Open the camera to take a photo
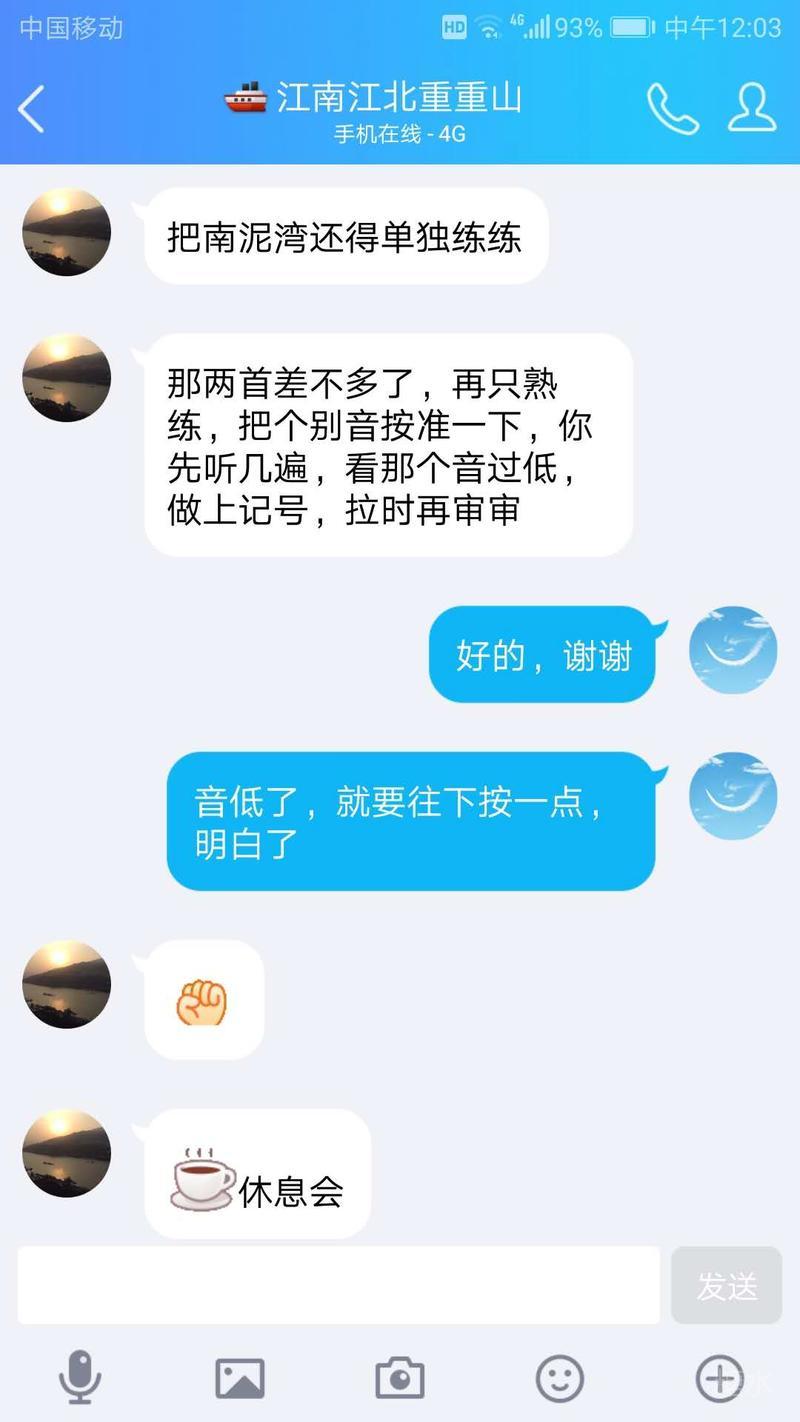 [x=400, y=1378]
